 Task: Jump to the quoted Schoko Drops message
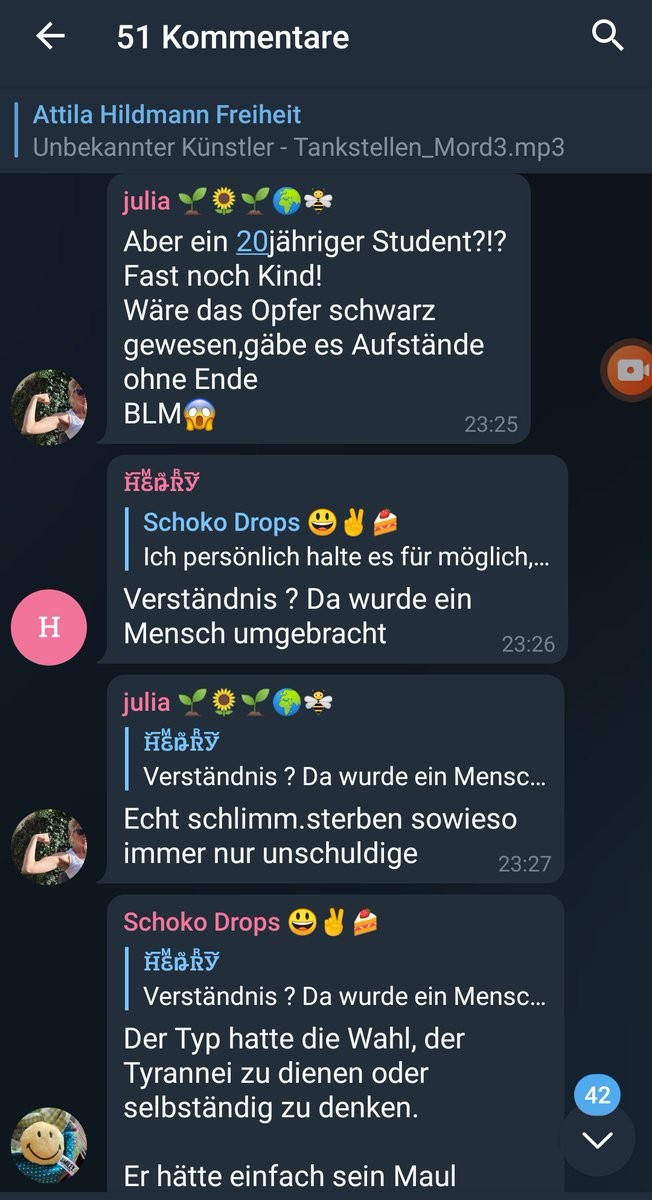coord(345,540)
